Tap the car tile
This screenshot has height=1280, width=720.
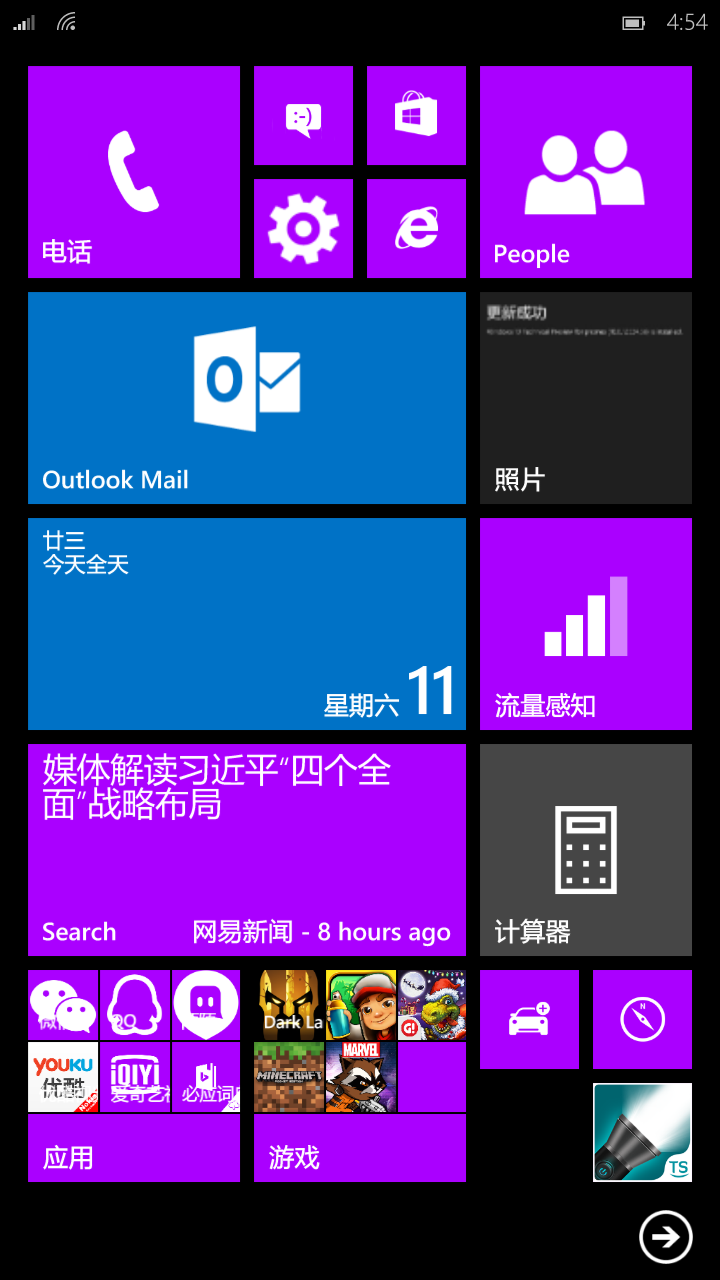[529, 1019]
